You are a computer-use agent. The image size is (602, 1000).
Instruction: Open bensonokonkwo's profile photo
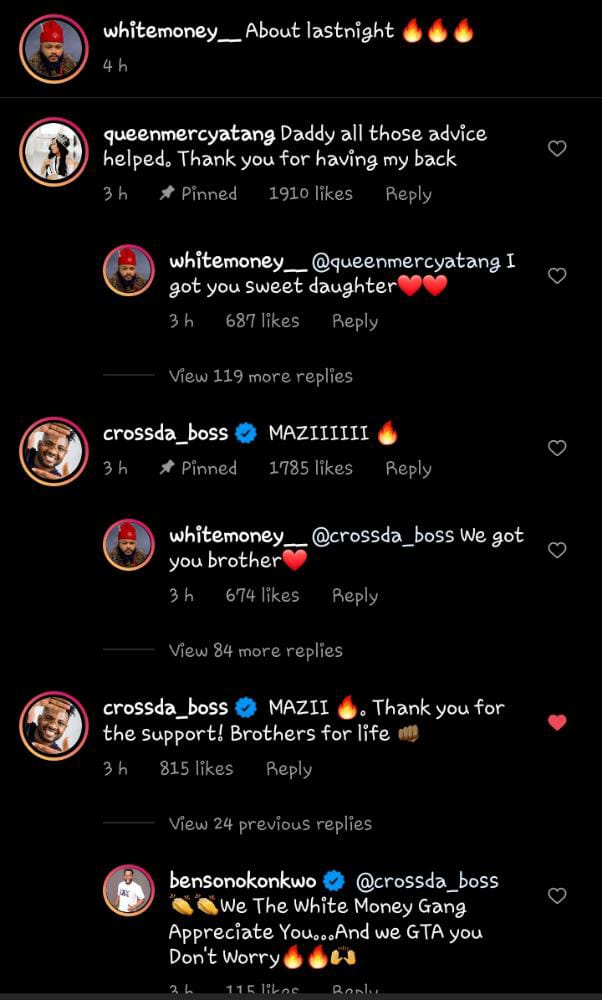(129, 889)
